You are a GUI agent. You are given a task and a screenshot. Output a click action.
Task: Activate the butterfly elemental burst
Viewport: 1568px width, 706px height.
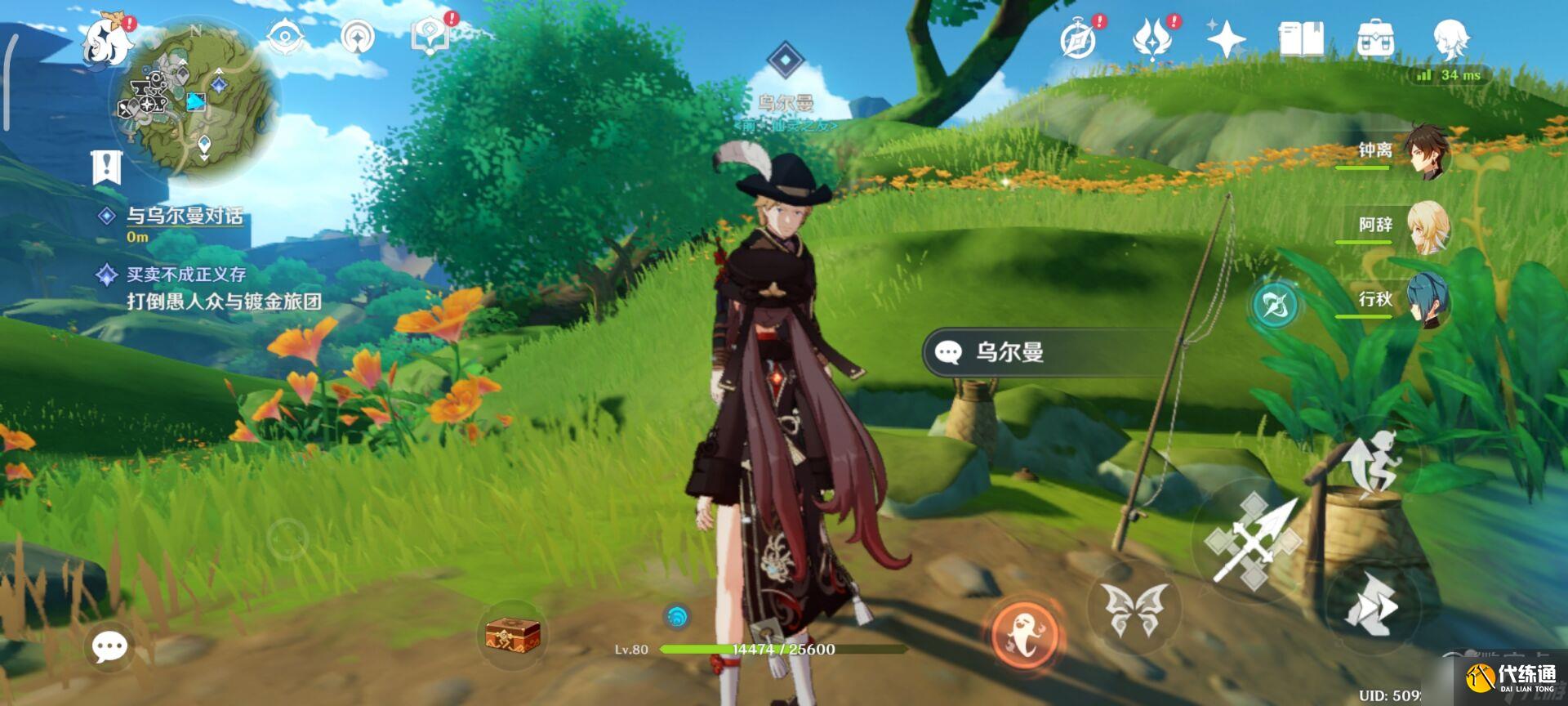[1134, 609]
